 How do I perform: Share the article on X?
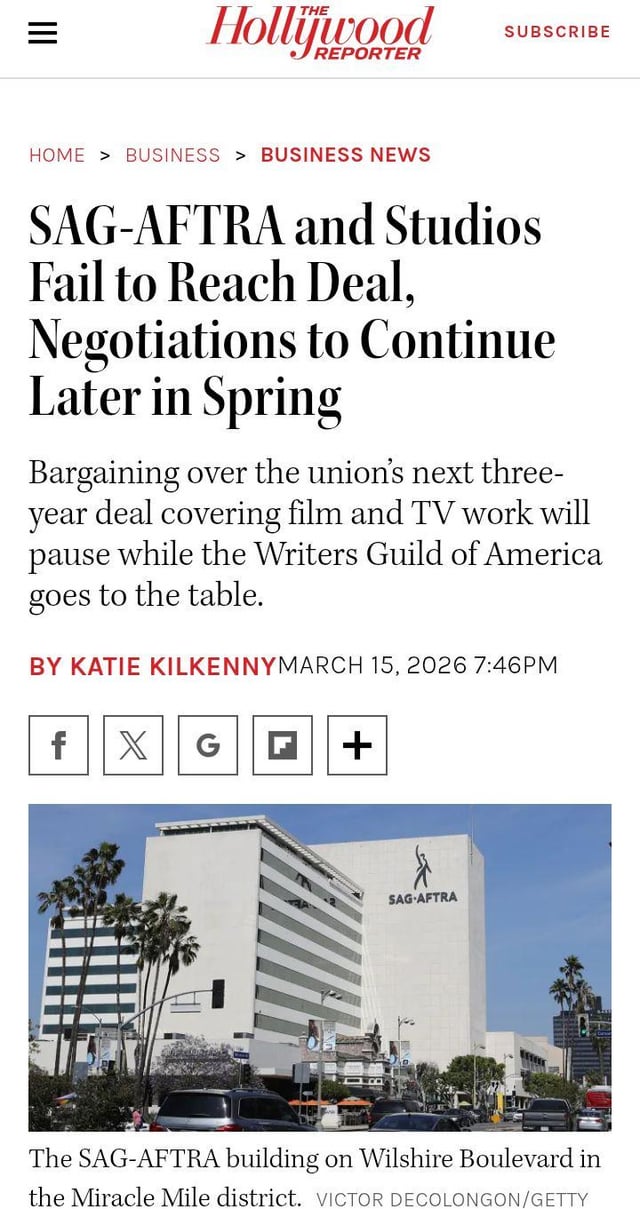(x=133, y=745)
